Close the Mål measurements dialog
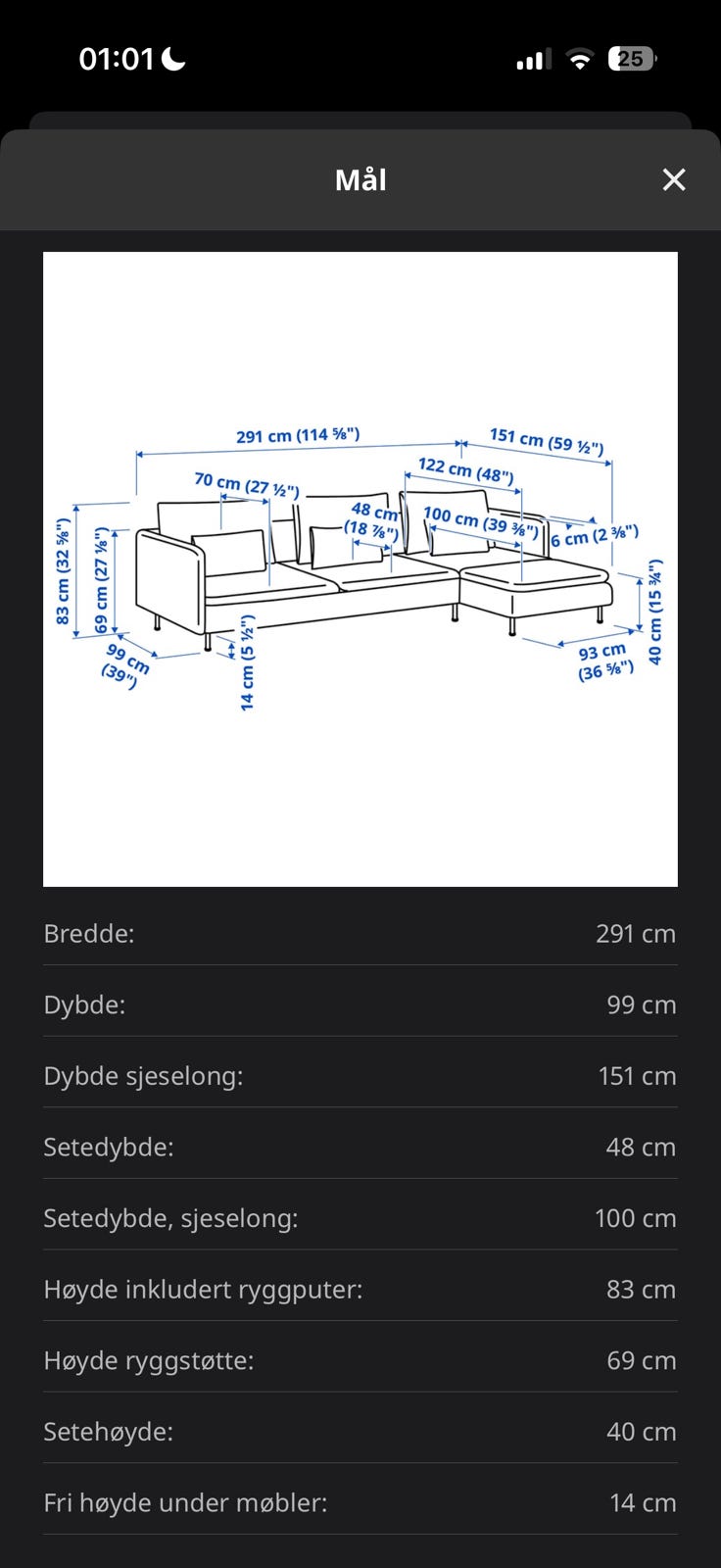721x1568 pixels. click(673, 180)
